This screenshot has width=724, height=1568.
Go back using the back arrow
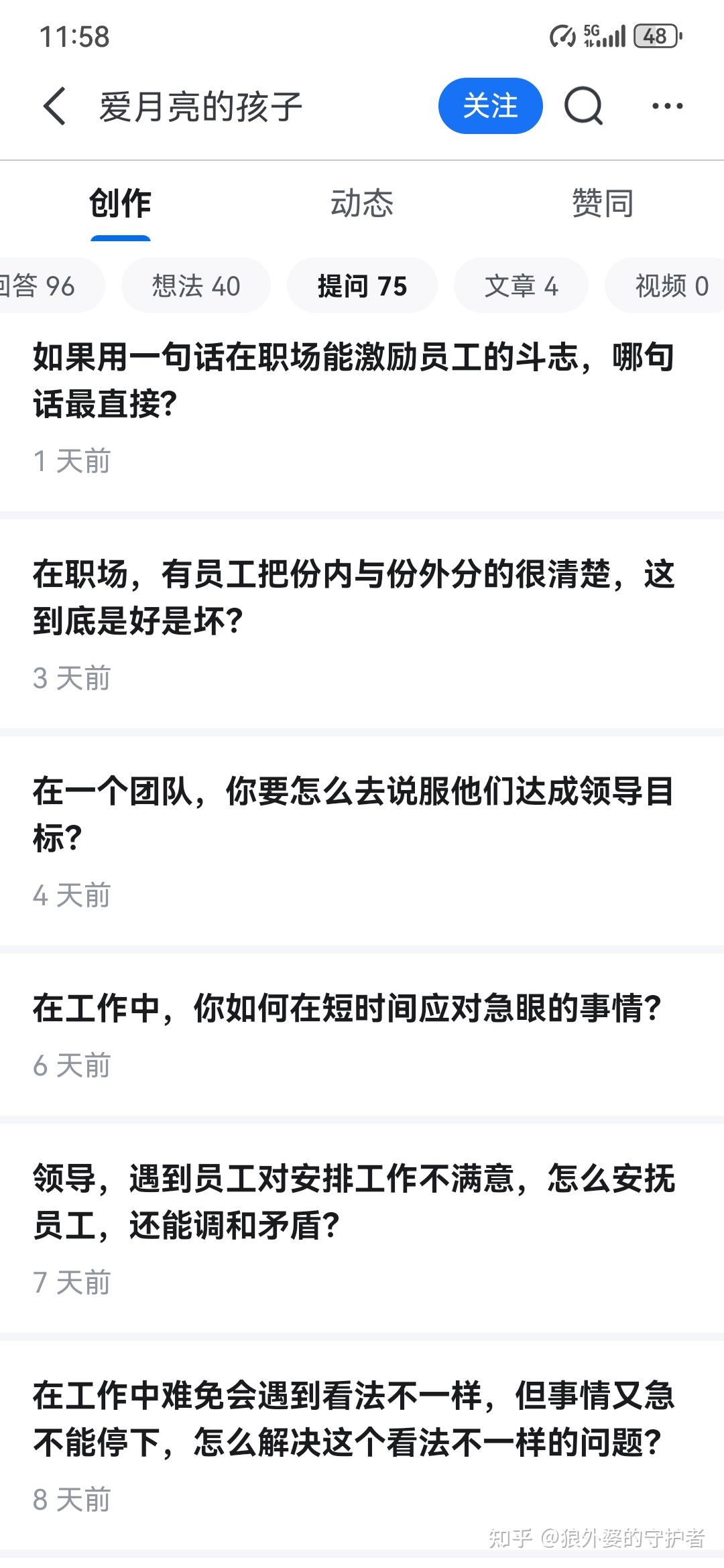tap(54, 106)
